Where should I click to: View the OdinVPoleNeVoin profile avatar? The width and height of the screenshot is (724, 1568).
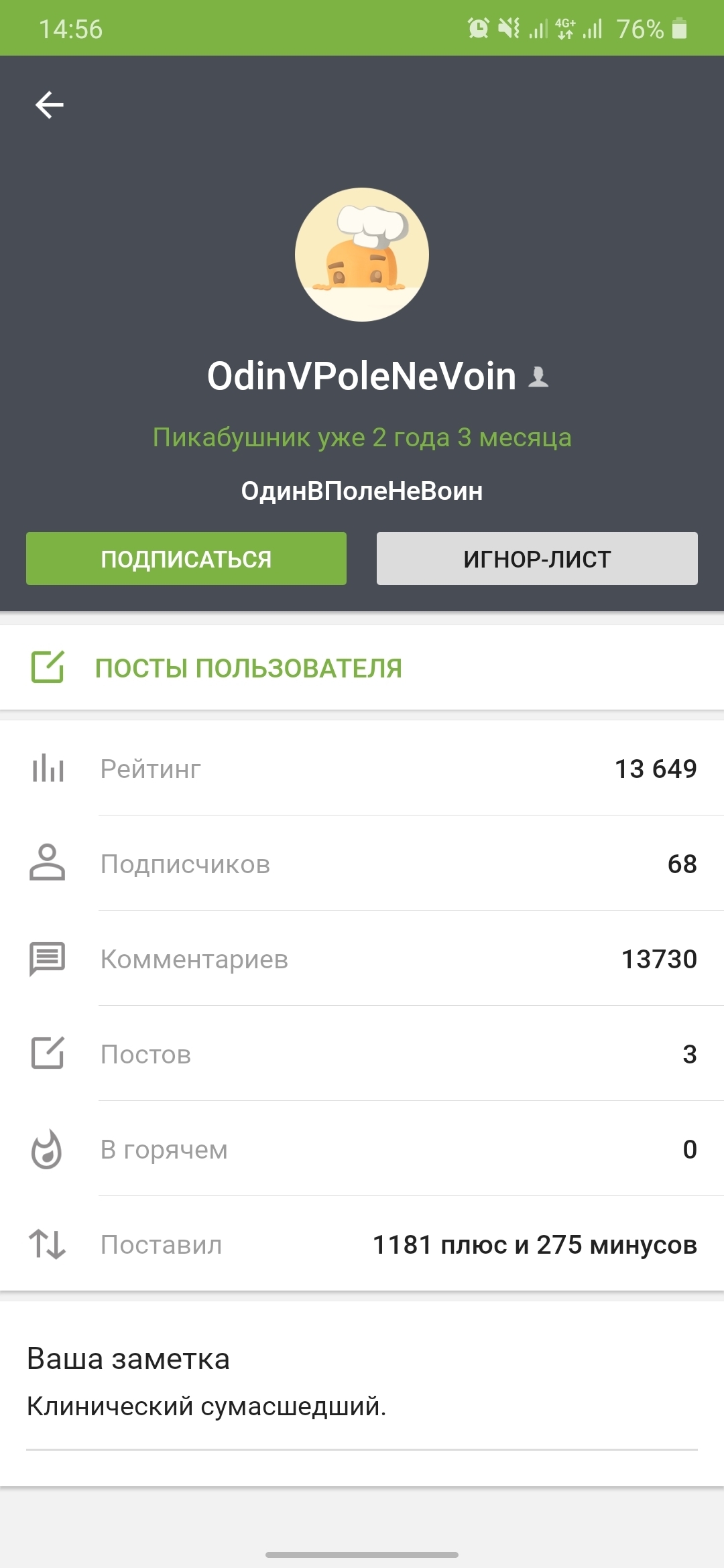(362, 255)
